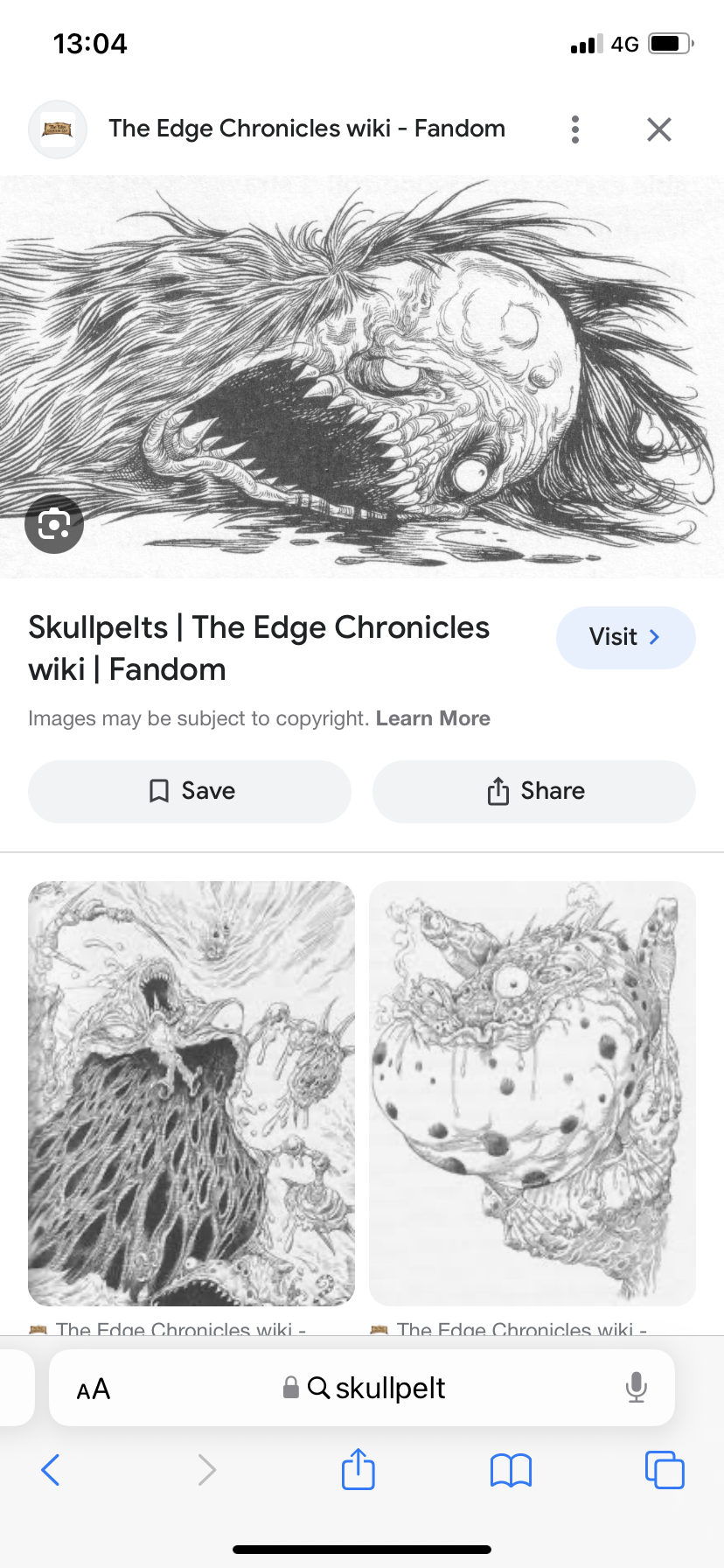Screen dimensions: 724x1568
Task: Show all open Safari tabs
Action: (665, 1470)
